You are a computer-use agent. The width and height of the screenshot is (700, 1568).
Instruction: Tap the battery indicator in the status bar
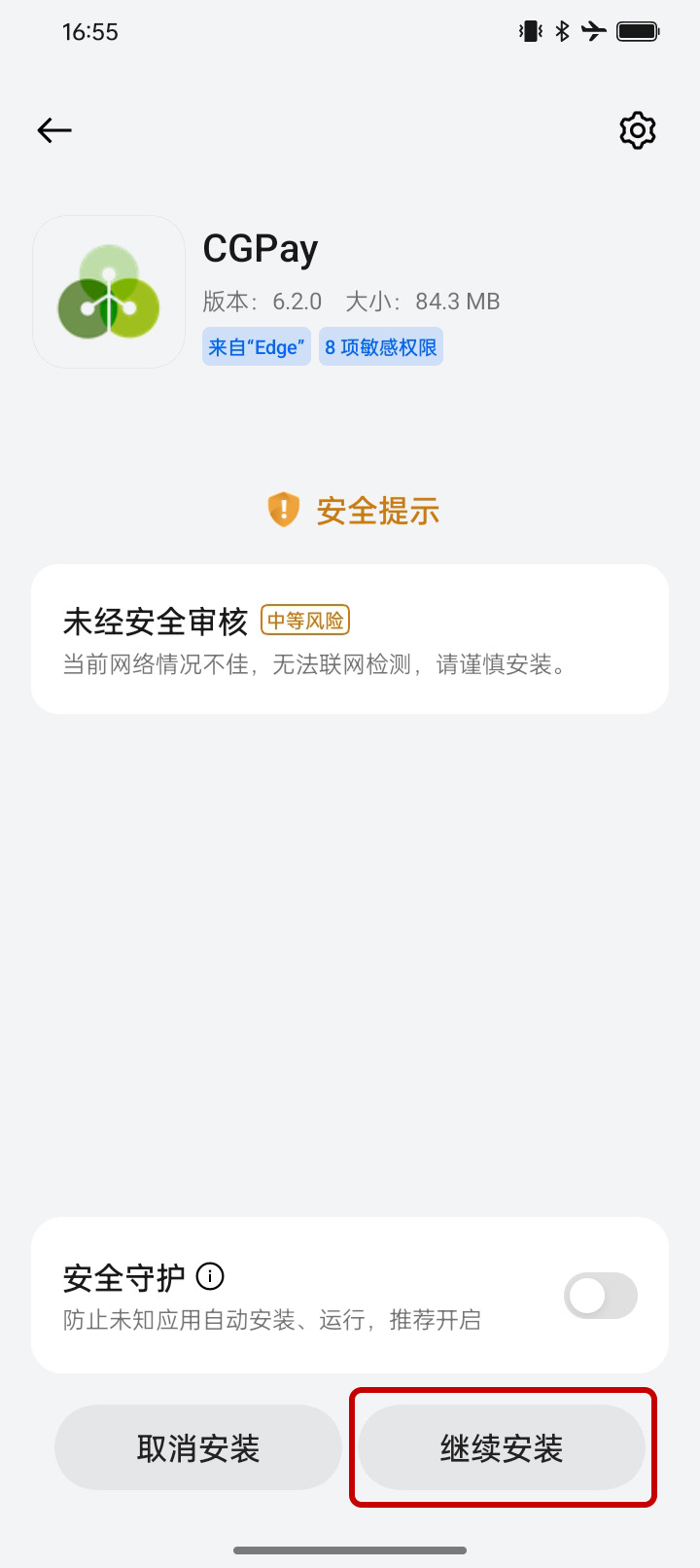(639, 31)
